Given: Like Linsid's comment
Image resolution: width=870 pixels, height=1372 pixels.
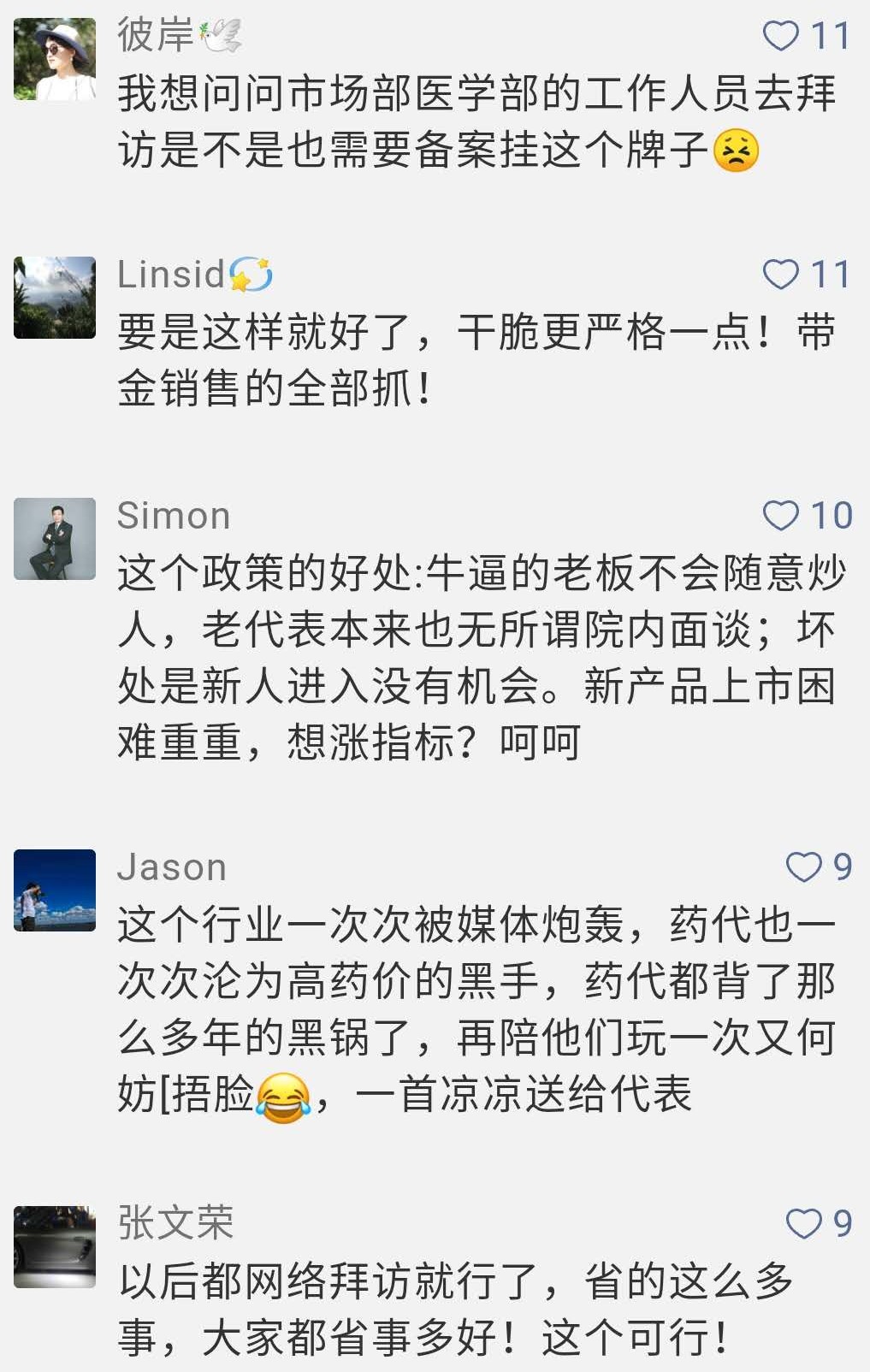Looking at the screenshot, I should pos(780,275).
